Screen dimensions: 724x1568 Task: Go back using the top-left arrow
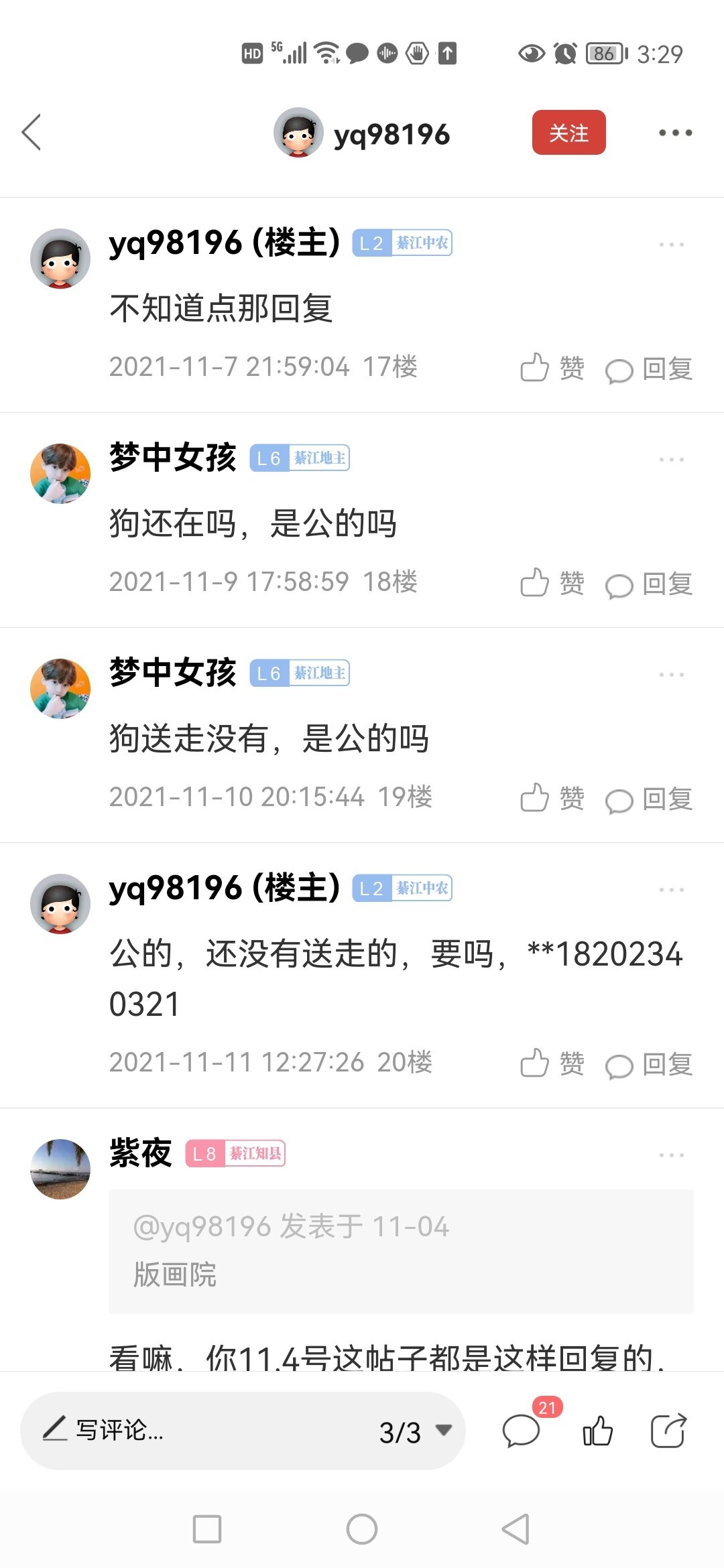click(x=32, y=133)
